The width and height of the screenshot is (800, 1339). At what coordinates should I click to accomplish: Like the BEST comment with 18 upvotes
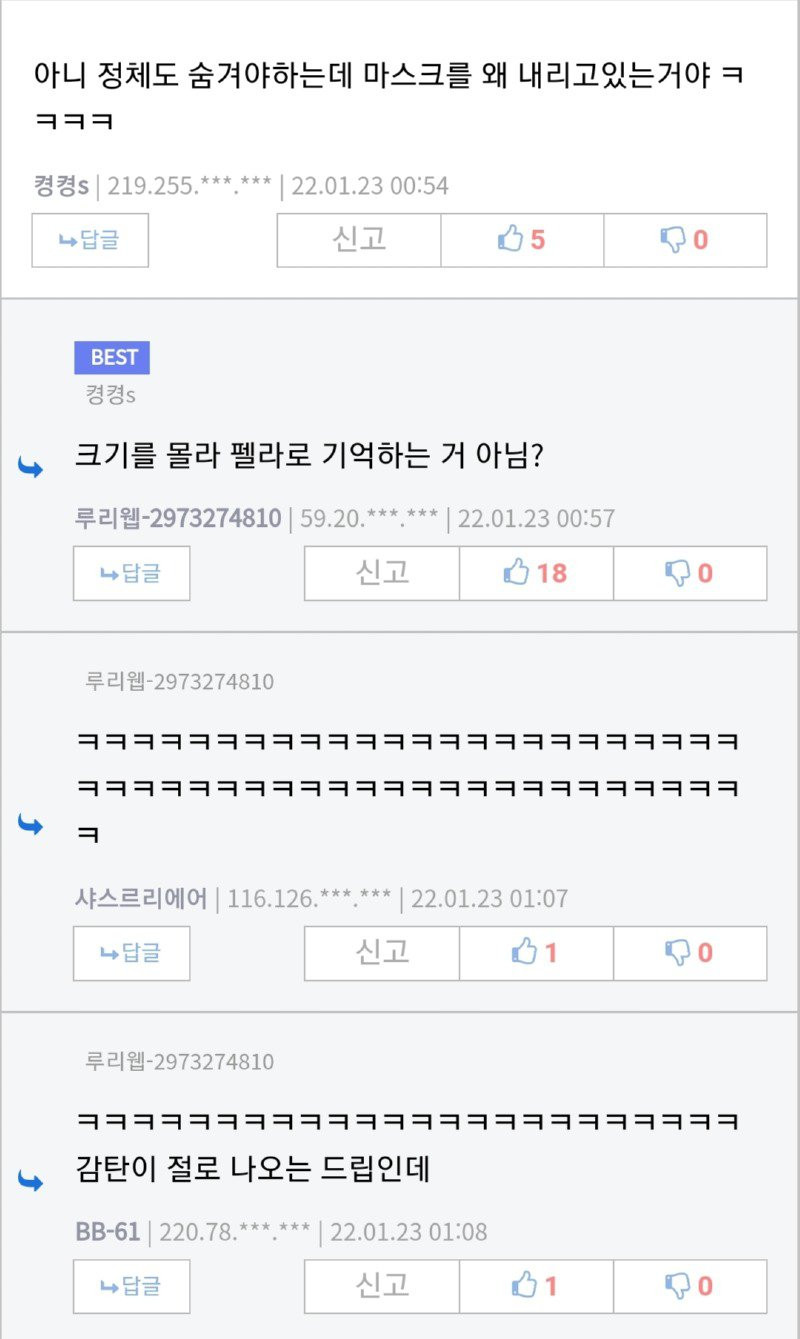click(536, 573)
